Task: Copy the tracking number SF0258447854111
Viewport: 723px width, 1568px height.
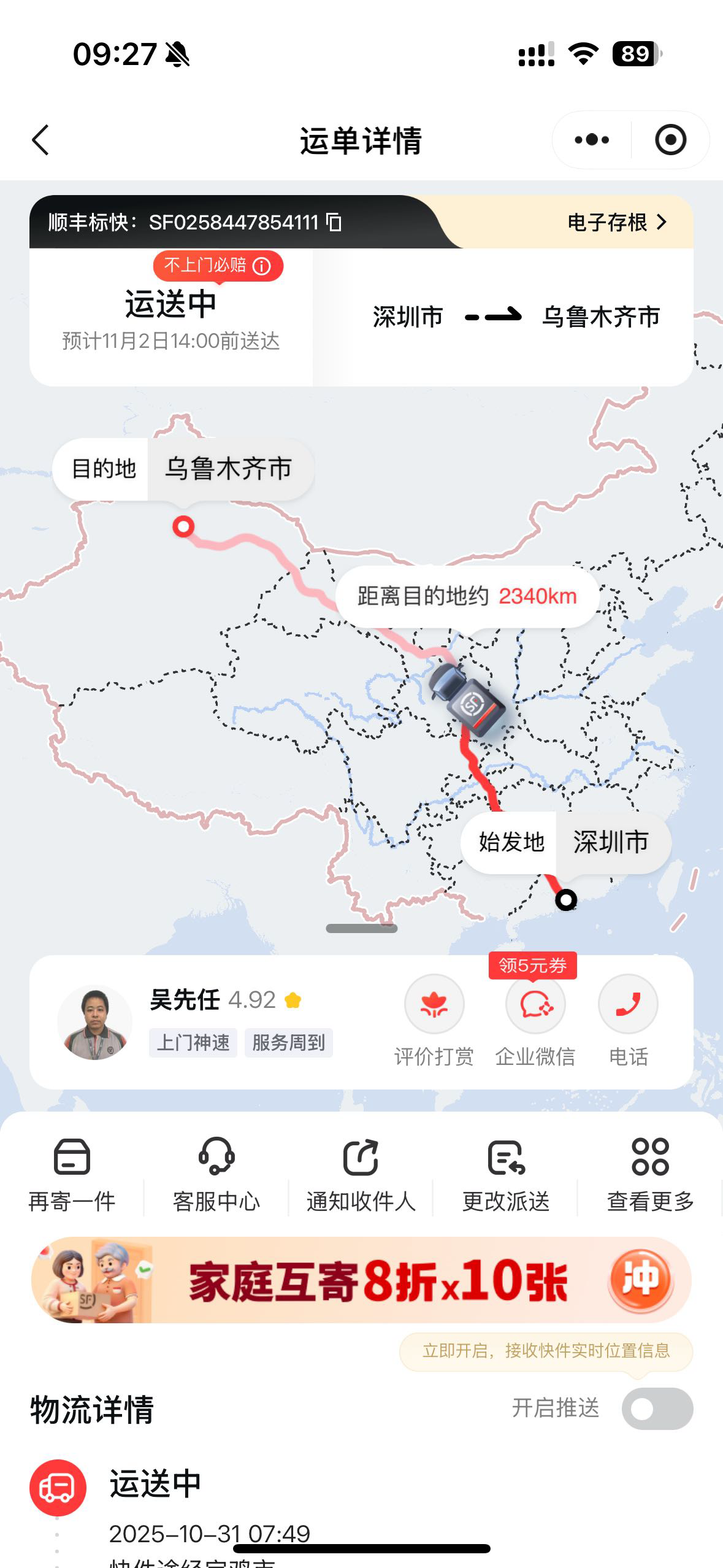Action: [334, 222]
